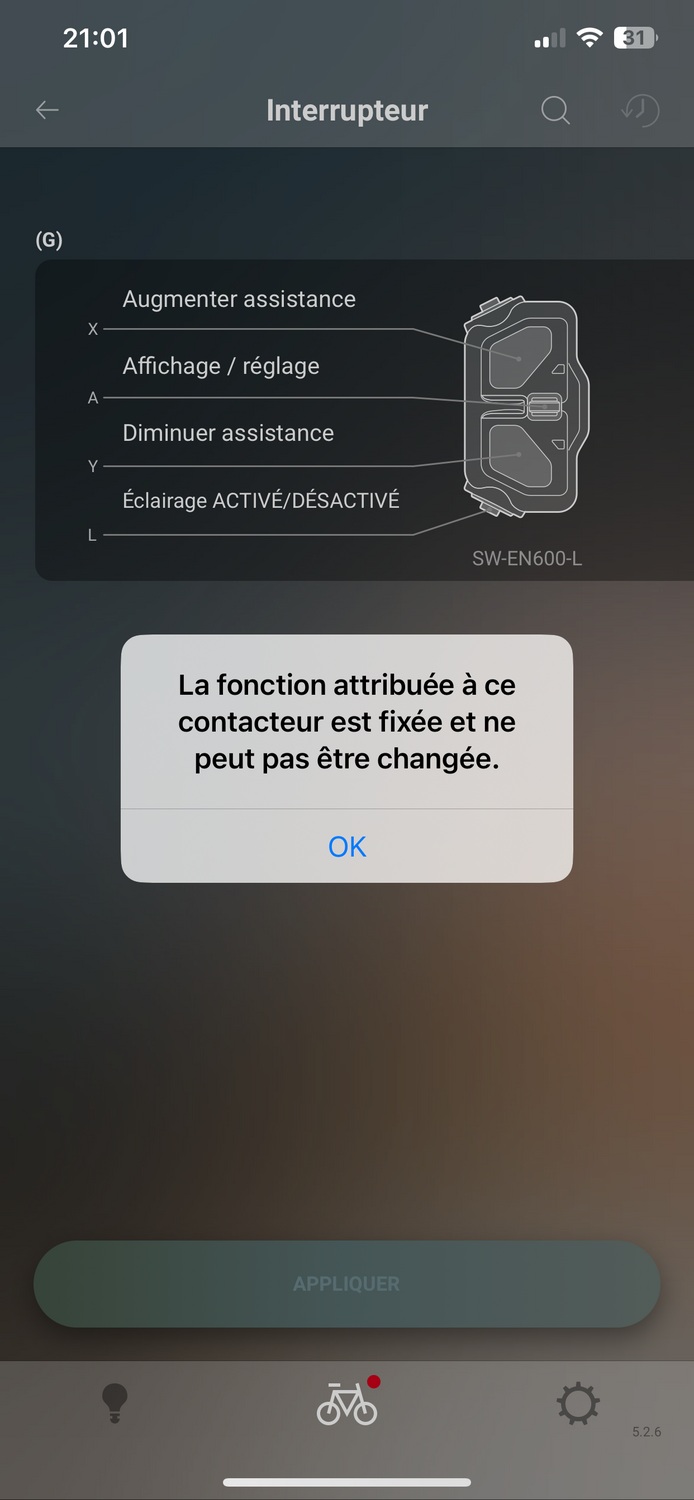Select the Diminuer assistance row

[228, 433]
